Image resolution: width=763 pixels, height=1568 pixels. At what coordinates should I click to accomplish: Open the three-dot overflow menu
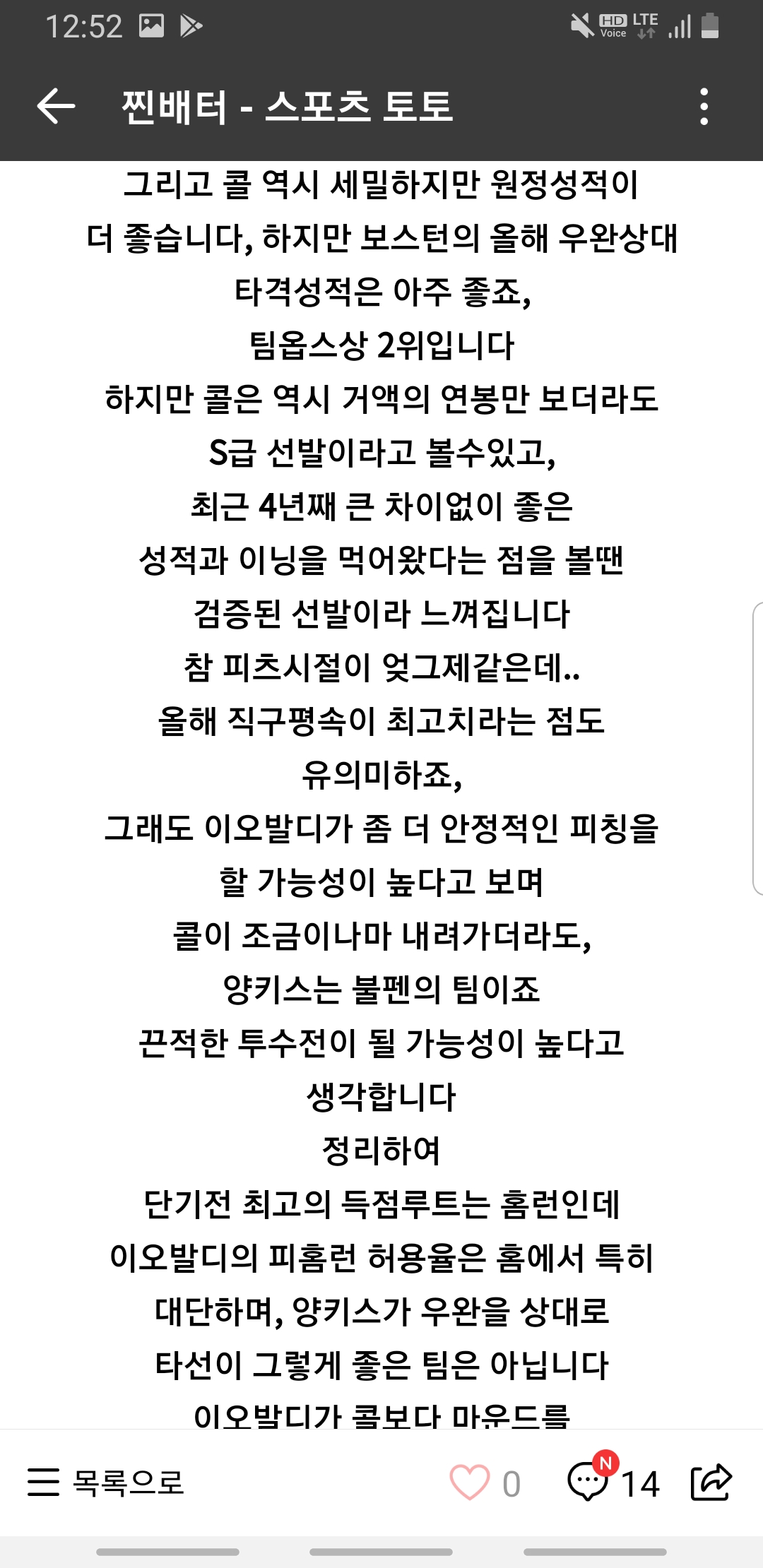(x=704, y=107)
